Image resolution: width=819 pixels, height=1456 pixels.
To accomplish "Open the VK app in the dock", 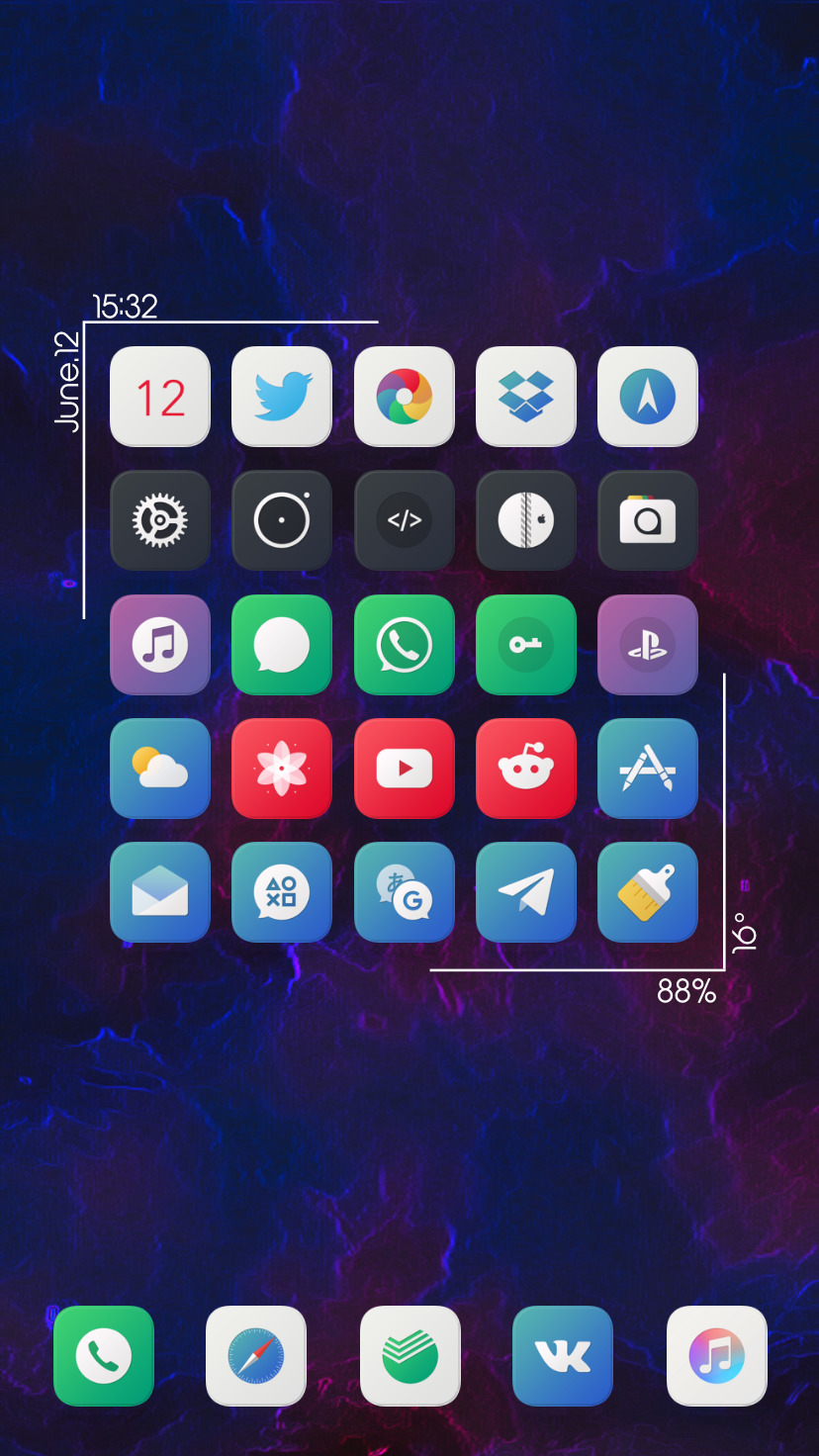I will click(563, 1356).
